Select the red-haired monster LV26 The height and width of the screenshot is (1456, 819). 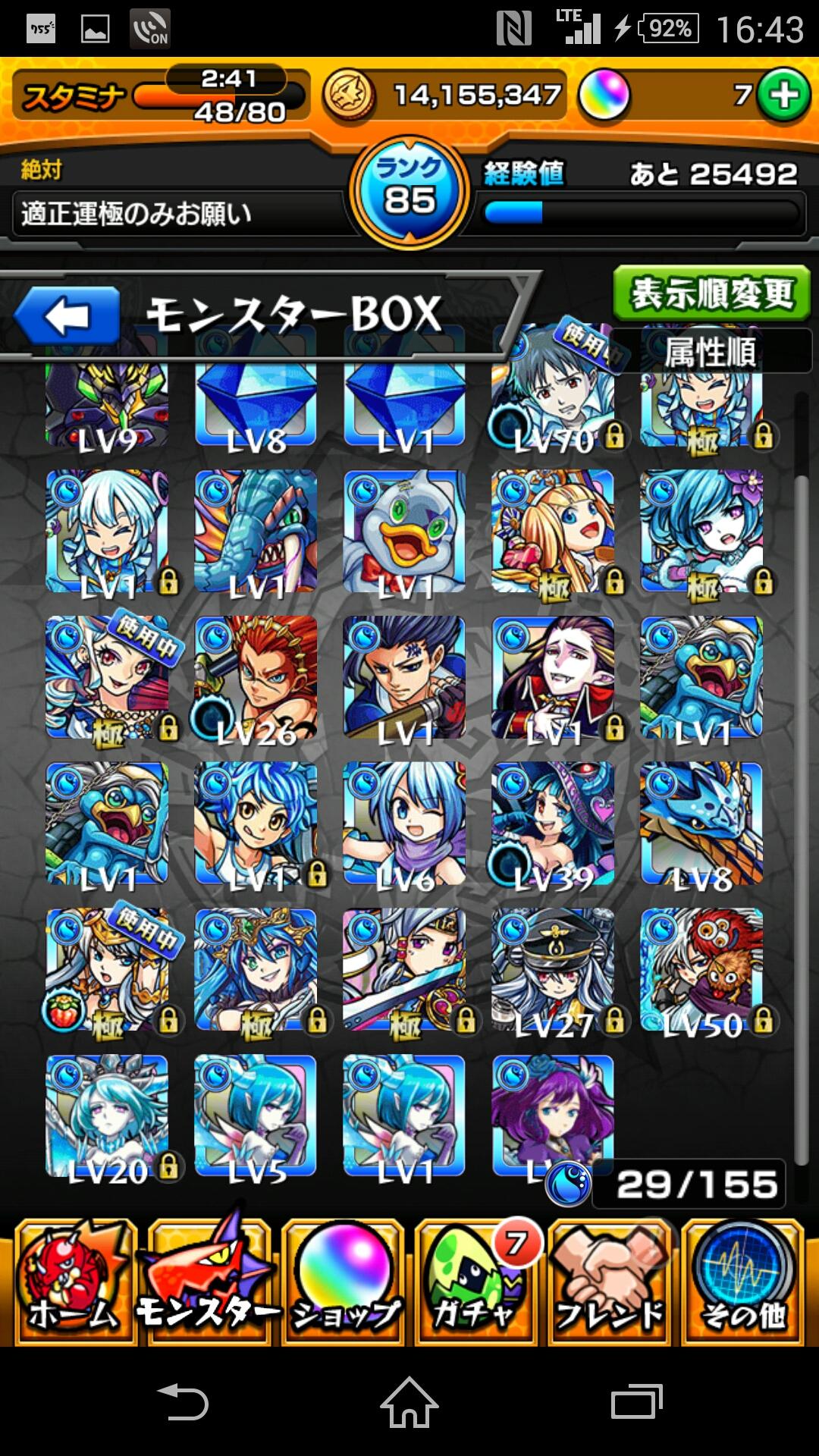pos(256,677)
